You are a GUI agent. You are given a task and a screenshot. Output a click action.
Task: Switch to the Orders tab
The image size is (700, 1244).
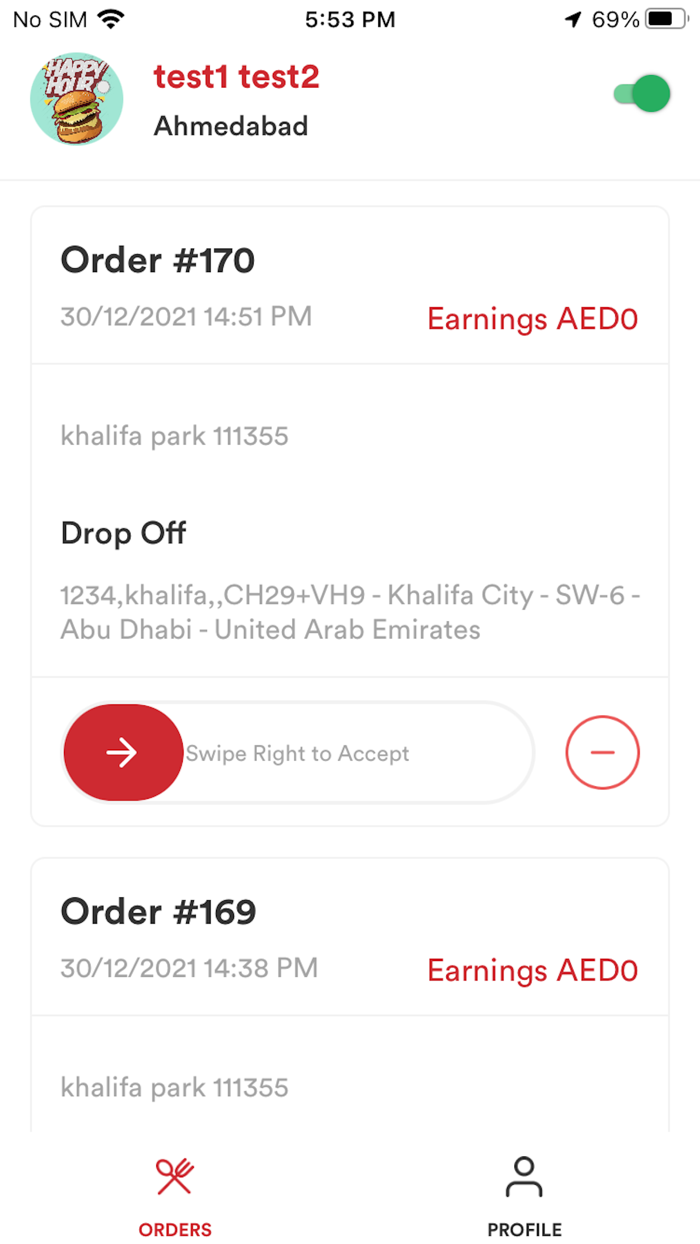(x=175, y=1196)
